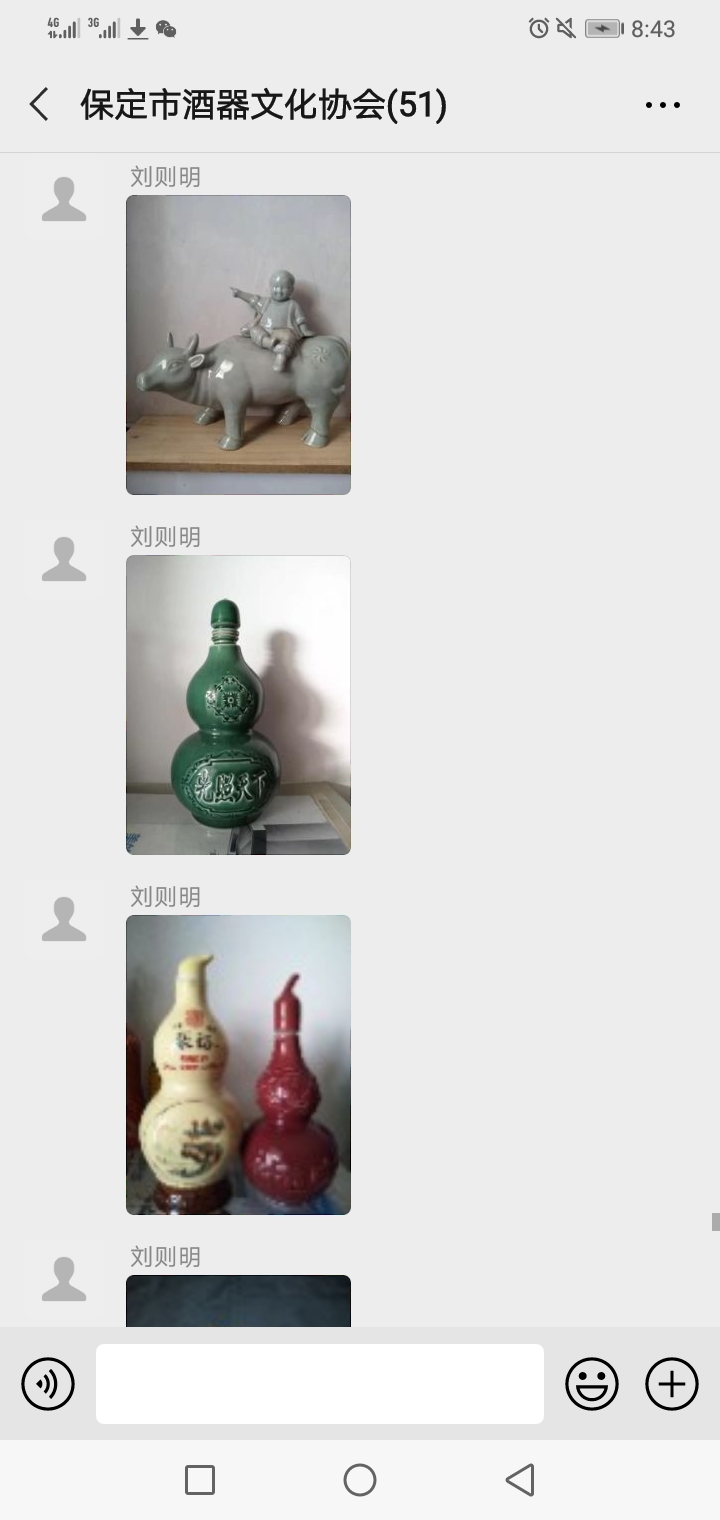Viewport: 720px width, 1520px height.
Task: Open the group chat info menu
Action: coord(662,105)
